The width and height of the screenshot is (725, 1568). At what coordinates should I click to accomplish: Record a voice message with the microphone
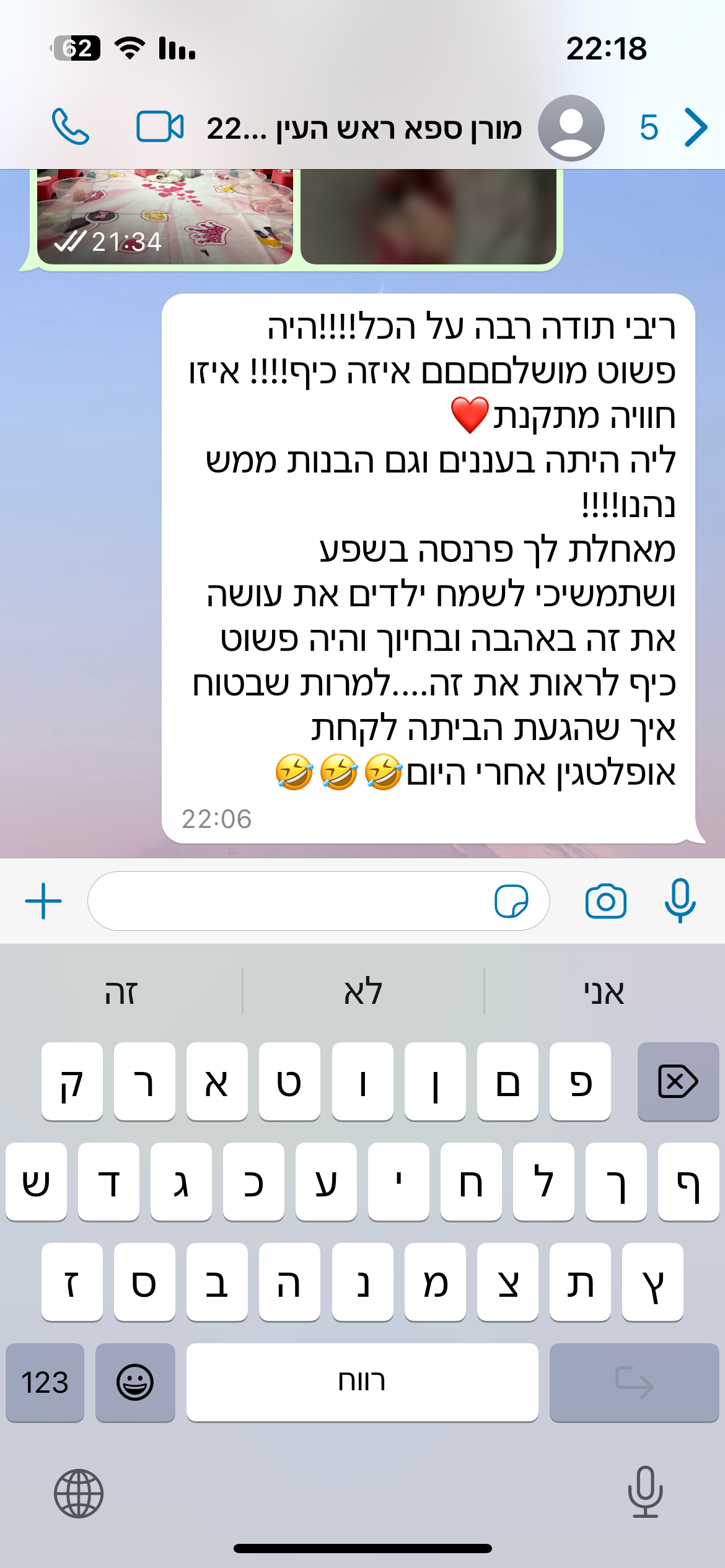coord(680,901)
